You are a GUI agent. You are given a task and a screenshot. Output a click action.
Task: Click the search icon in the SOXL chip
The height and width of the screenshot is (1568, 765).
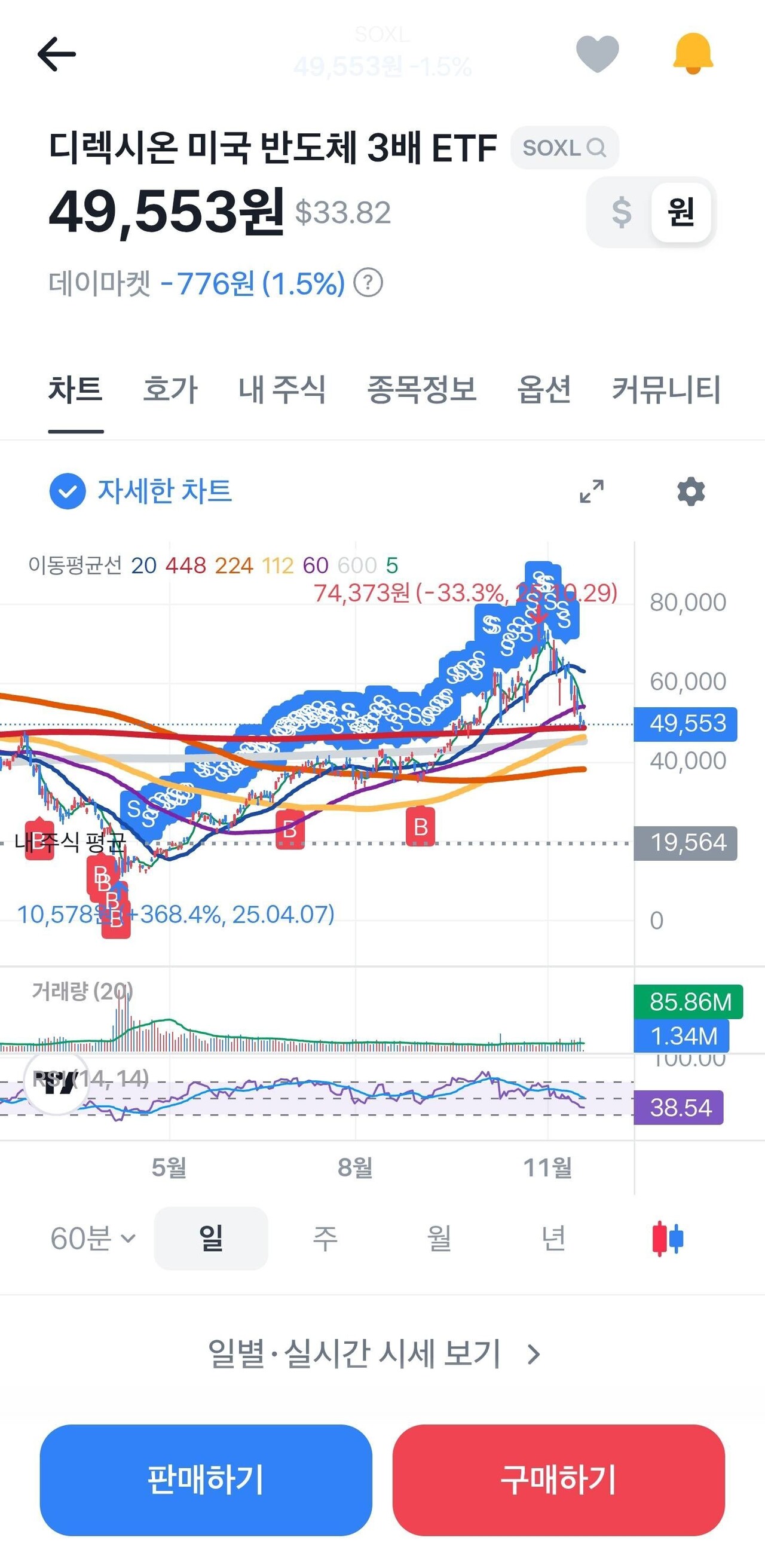click(x=597, y=147)
